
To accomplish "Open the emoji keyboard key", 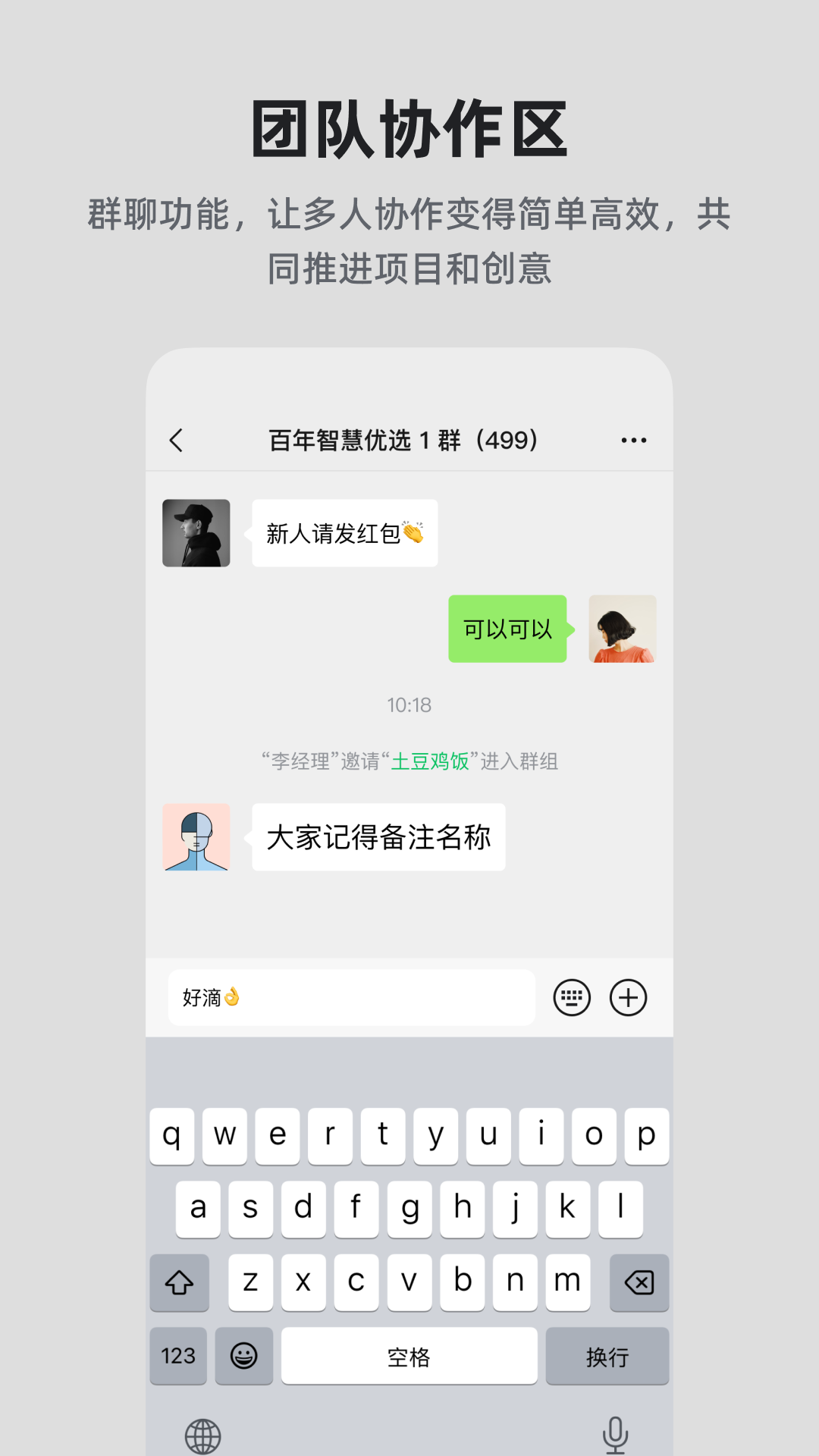I will point(243,1356).
